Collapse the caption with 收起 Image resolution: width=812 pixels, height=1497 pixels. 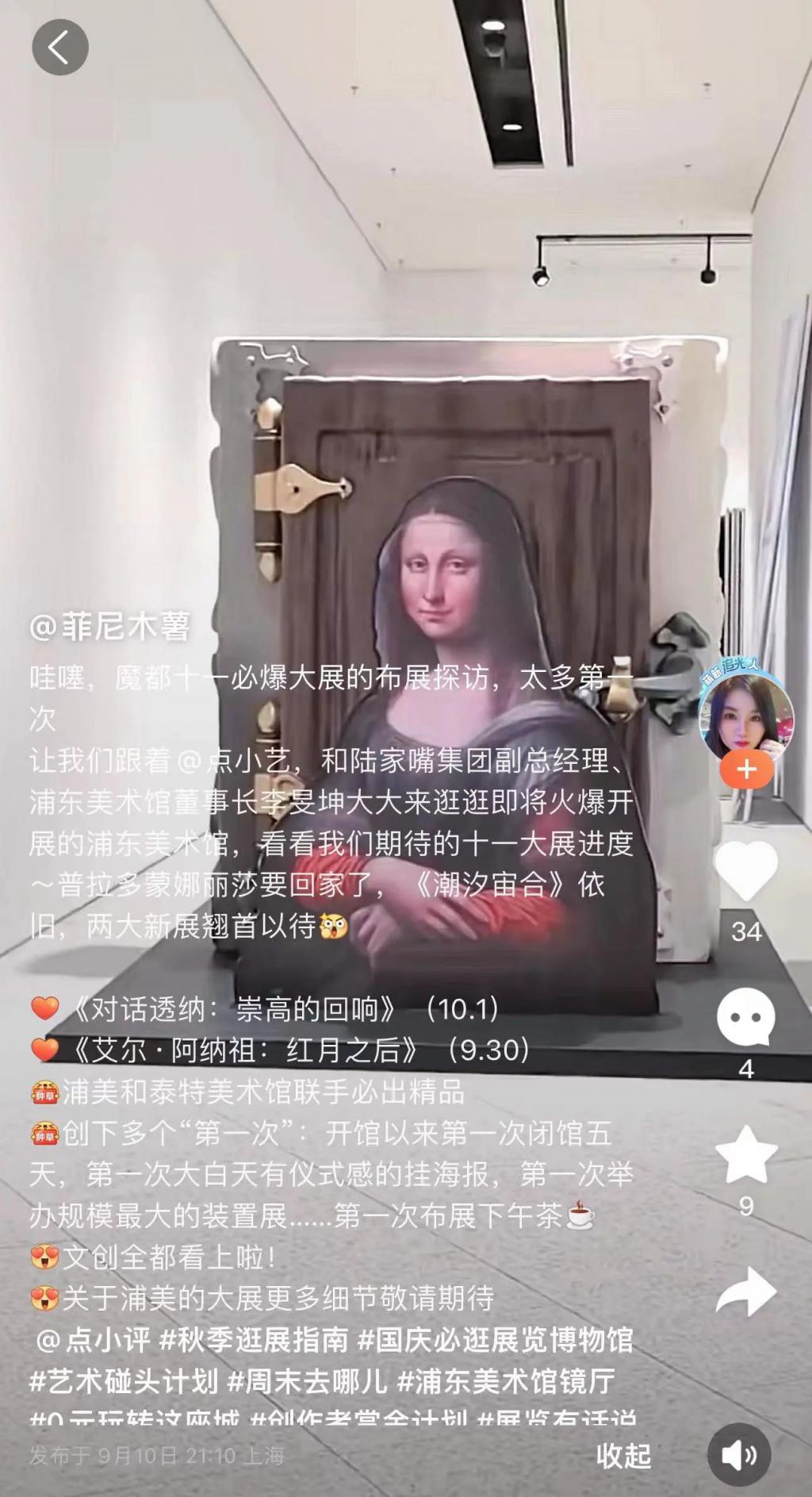(623, 1456)
